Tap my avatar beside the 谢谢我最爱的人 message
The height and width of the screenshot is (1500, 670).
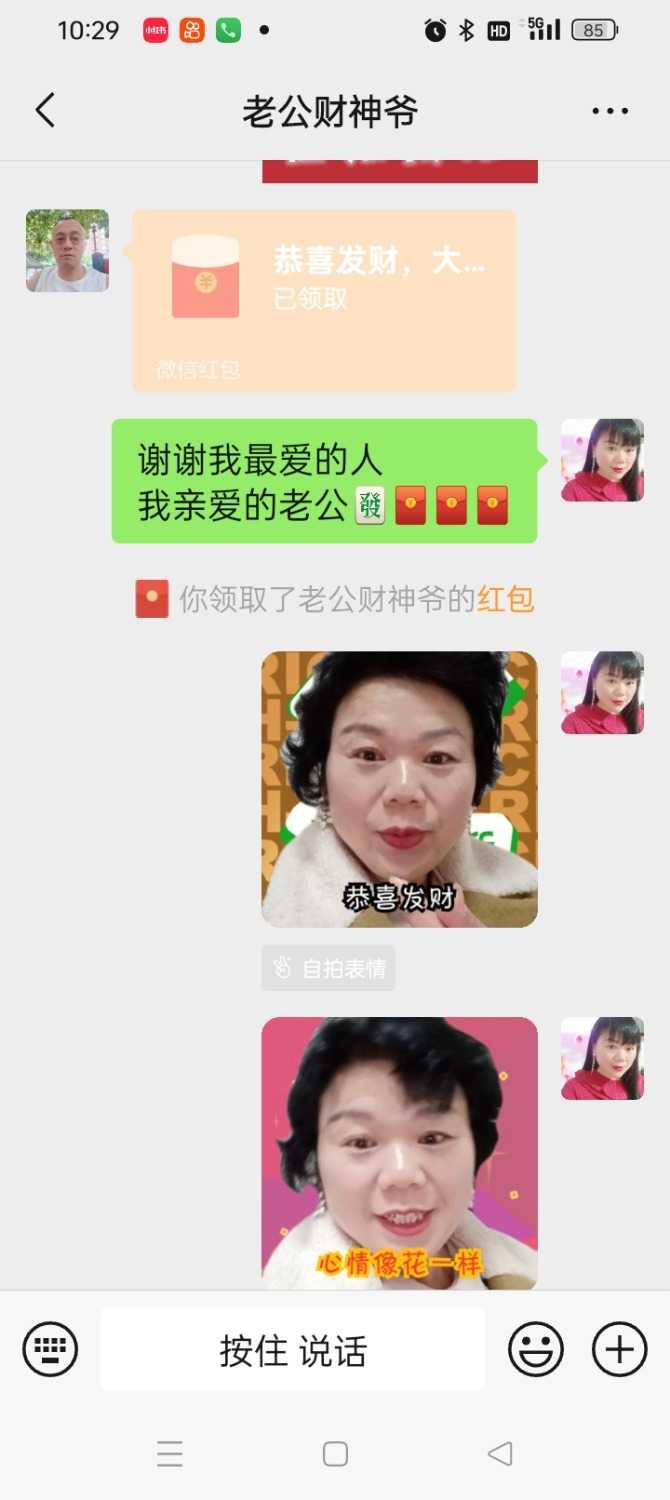[602, 460]
